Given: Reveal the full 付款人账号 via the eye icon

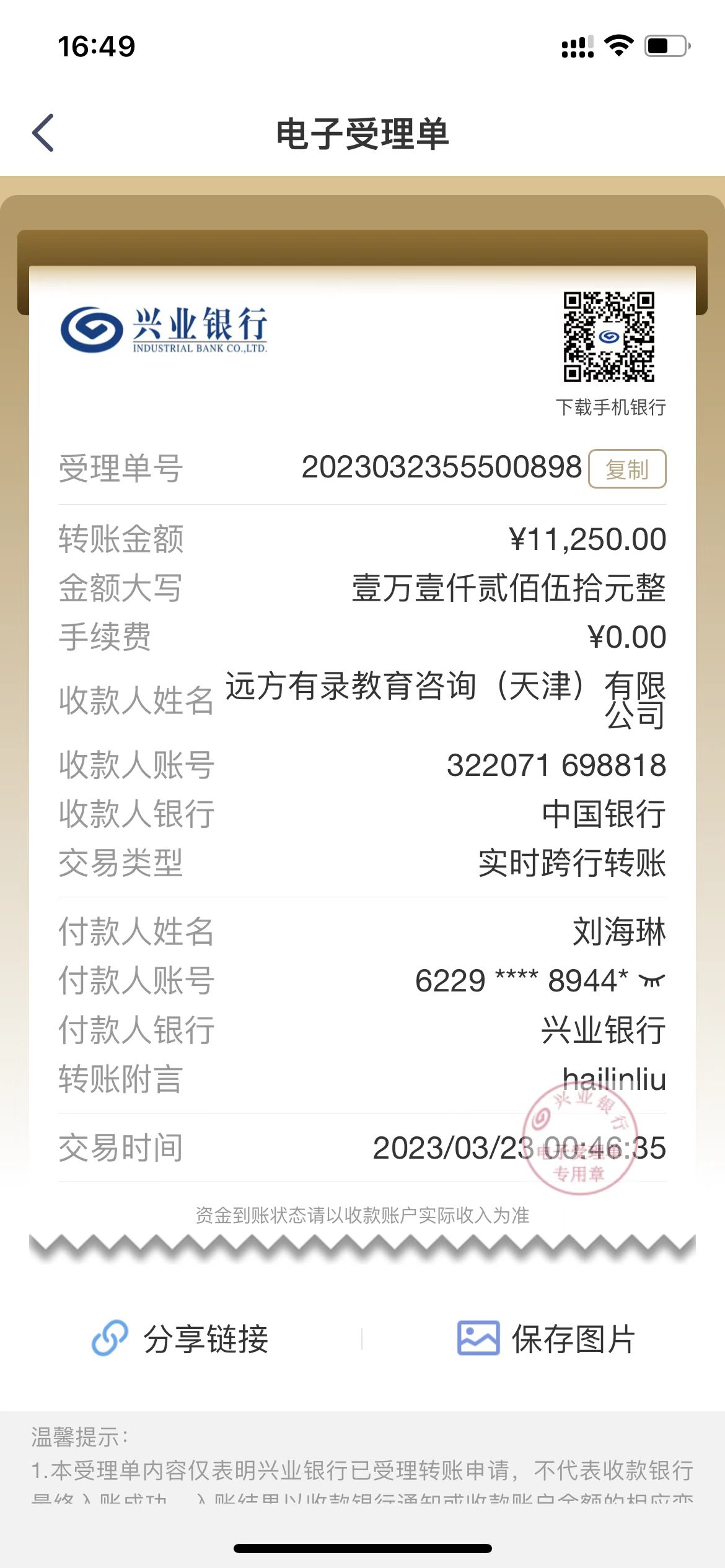Looking at the screenshot, I should [x=651, y=980].
